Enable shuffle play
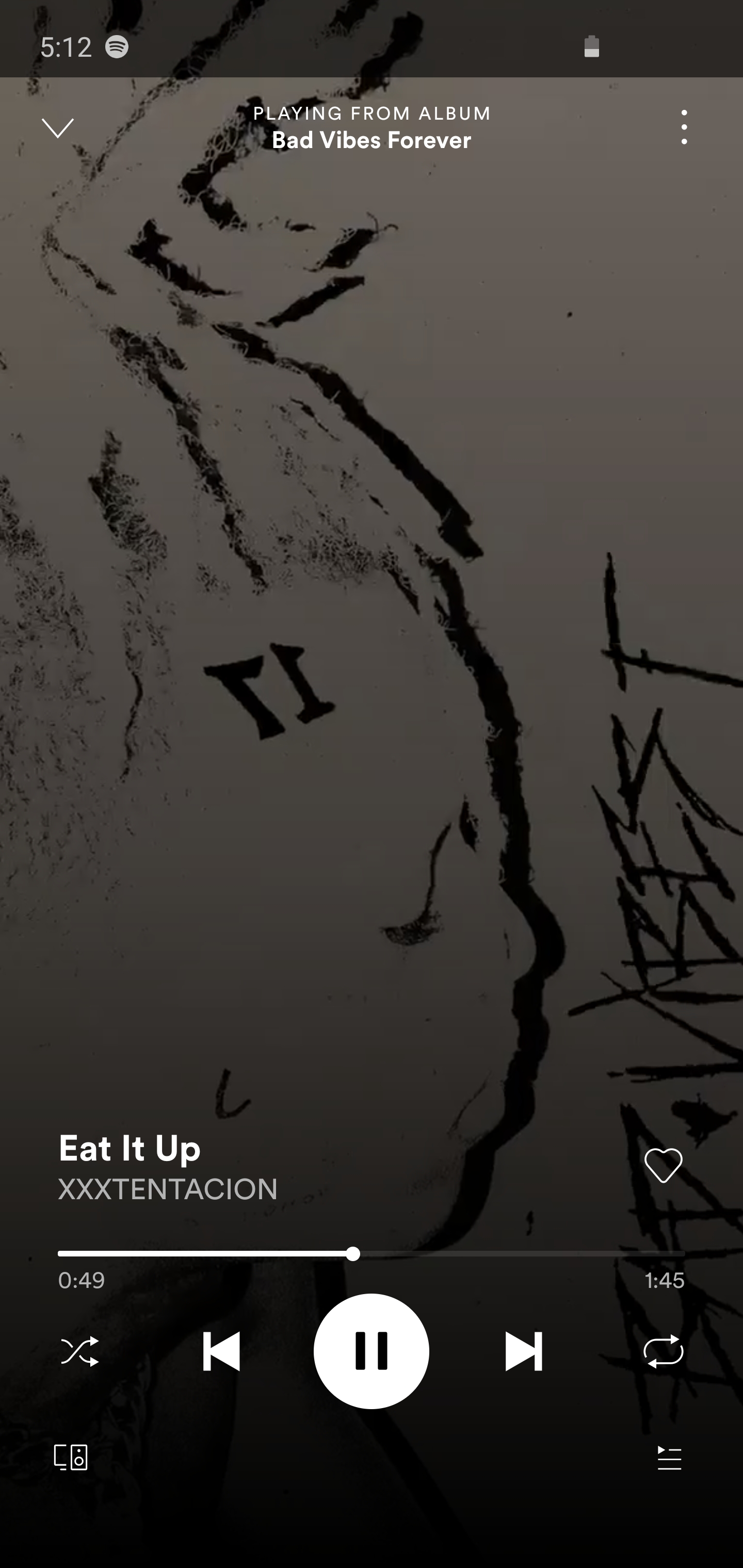Image resolution: width=743 pixels, height=1568 pixels. point(80,1351)
